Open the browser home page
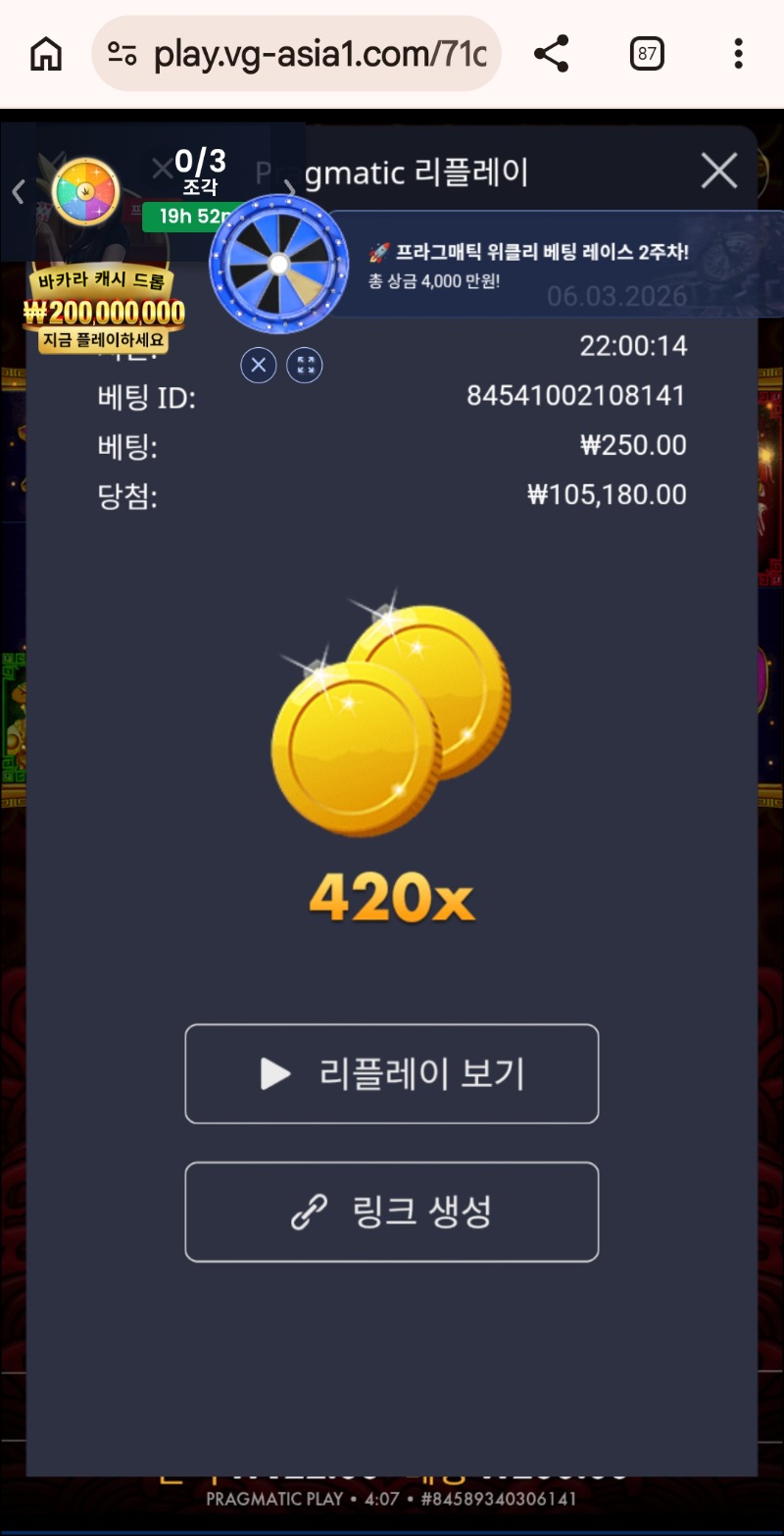Viewport: 784px width, 1536px height. (46, 54)
